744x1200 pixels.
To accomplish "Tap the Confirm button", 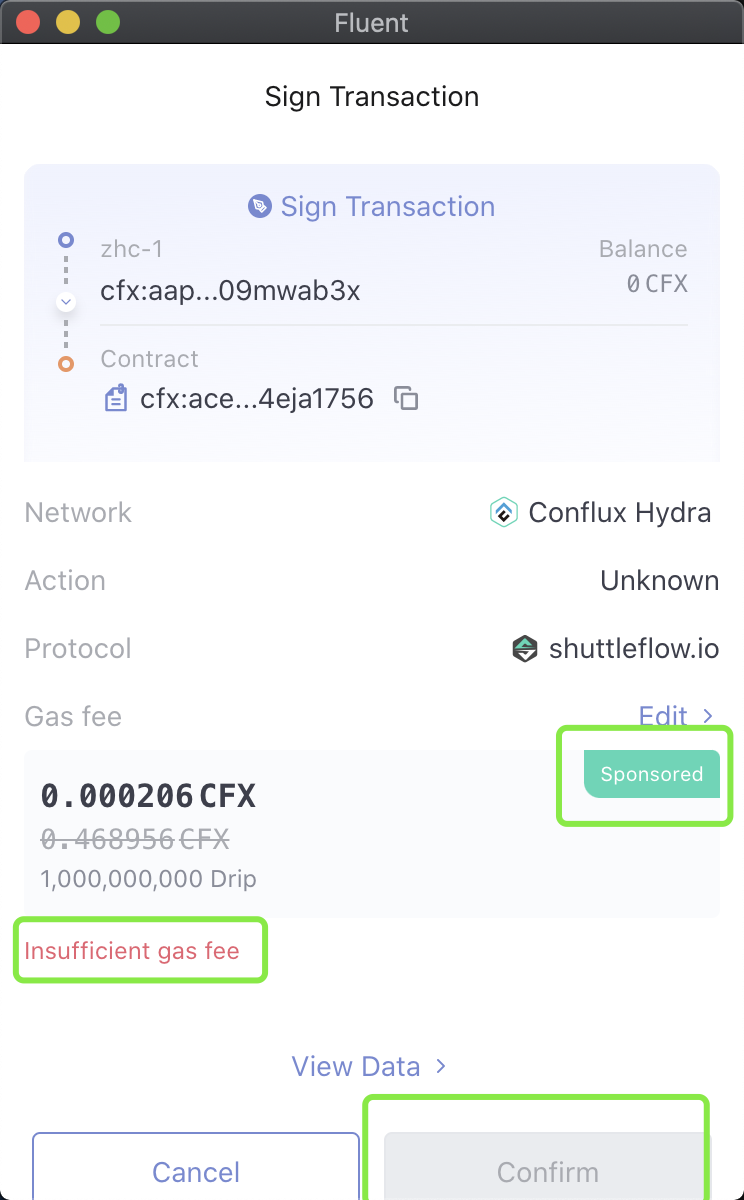I will pos(548,1166).
